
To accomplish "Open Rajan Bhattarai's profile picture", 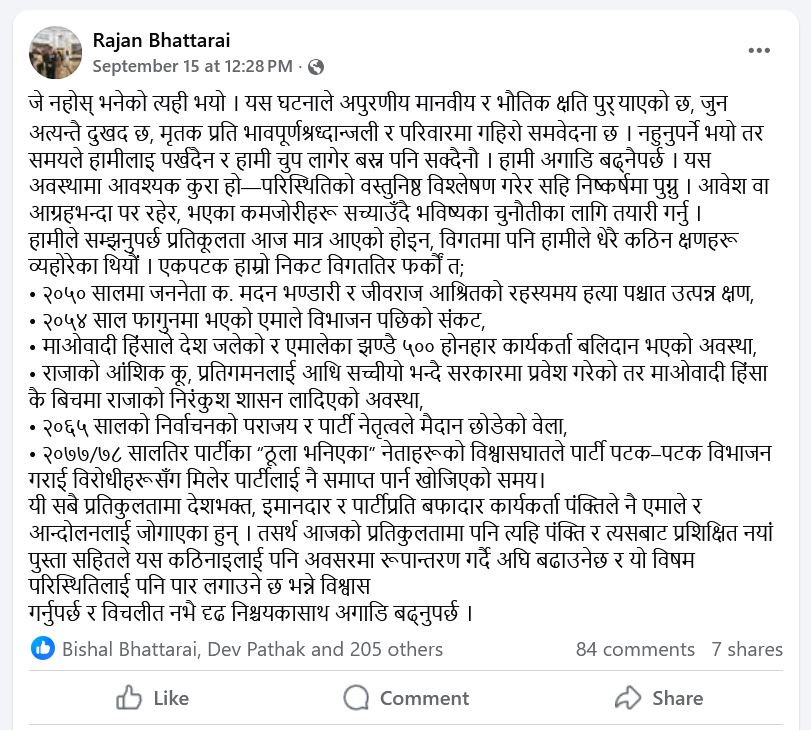I will tap(56, 52).
